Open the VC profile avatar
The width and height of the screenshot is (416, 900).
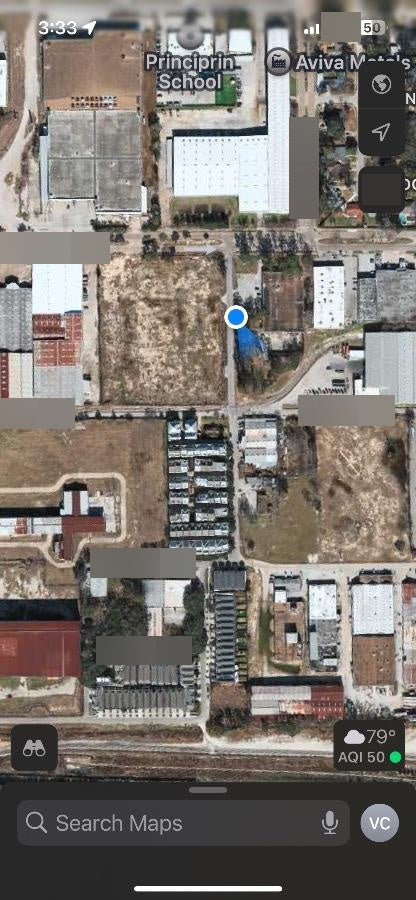coord(379,823)
